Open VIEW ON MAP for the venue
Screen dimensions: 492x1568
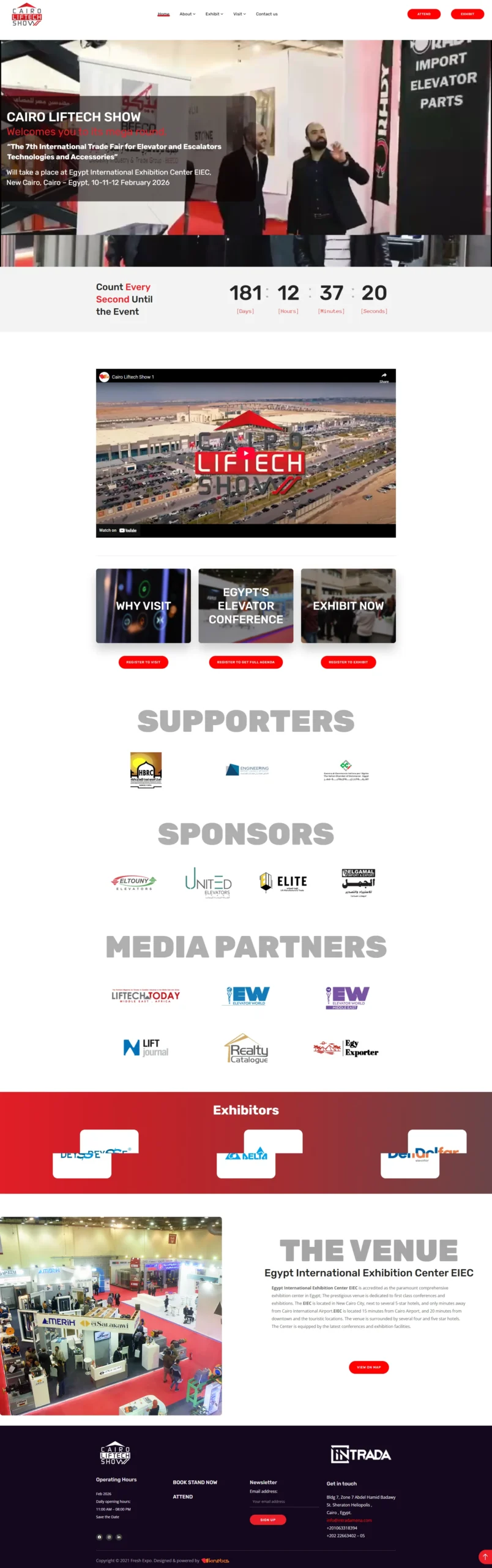tap(368, 1366)
